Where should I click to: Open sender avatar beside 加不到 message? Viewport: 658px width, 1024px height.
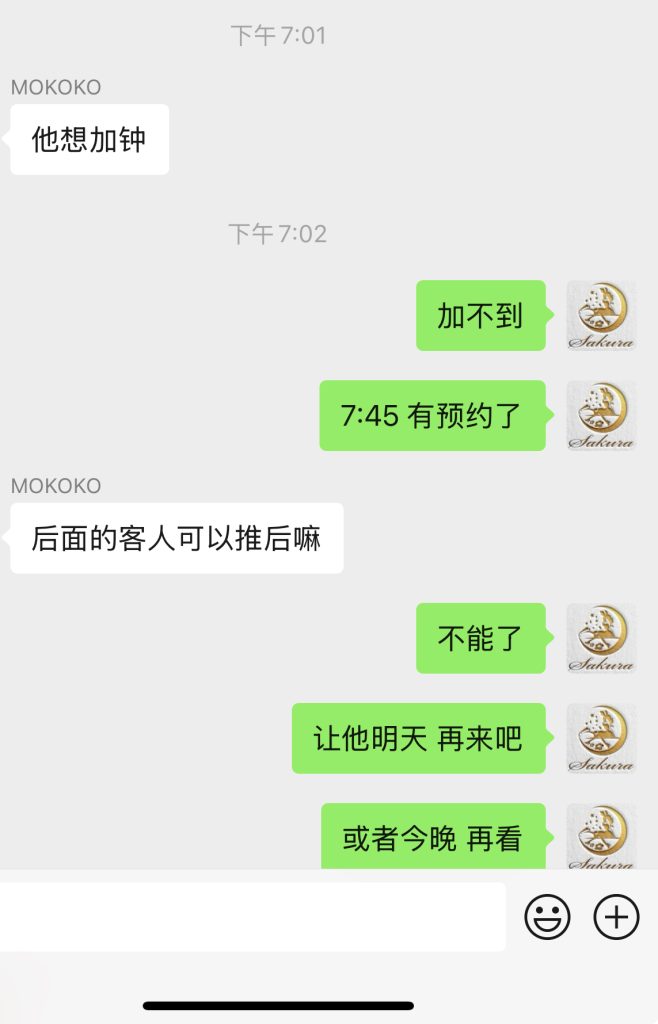click(601, 315)
